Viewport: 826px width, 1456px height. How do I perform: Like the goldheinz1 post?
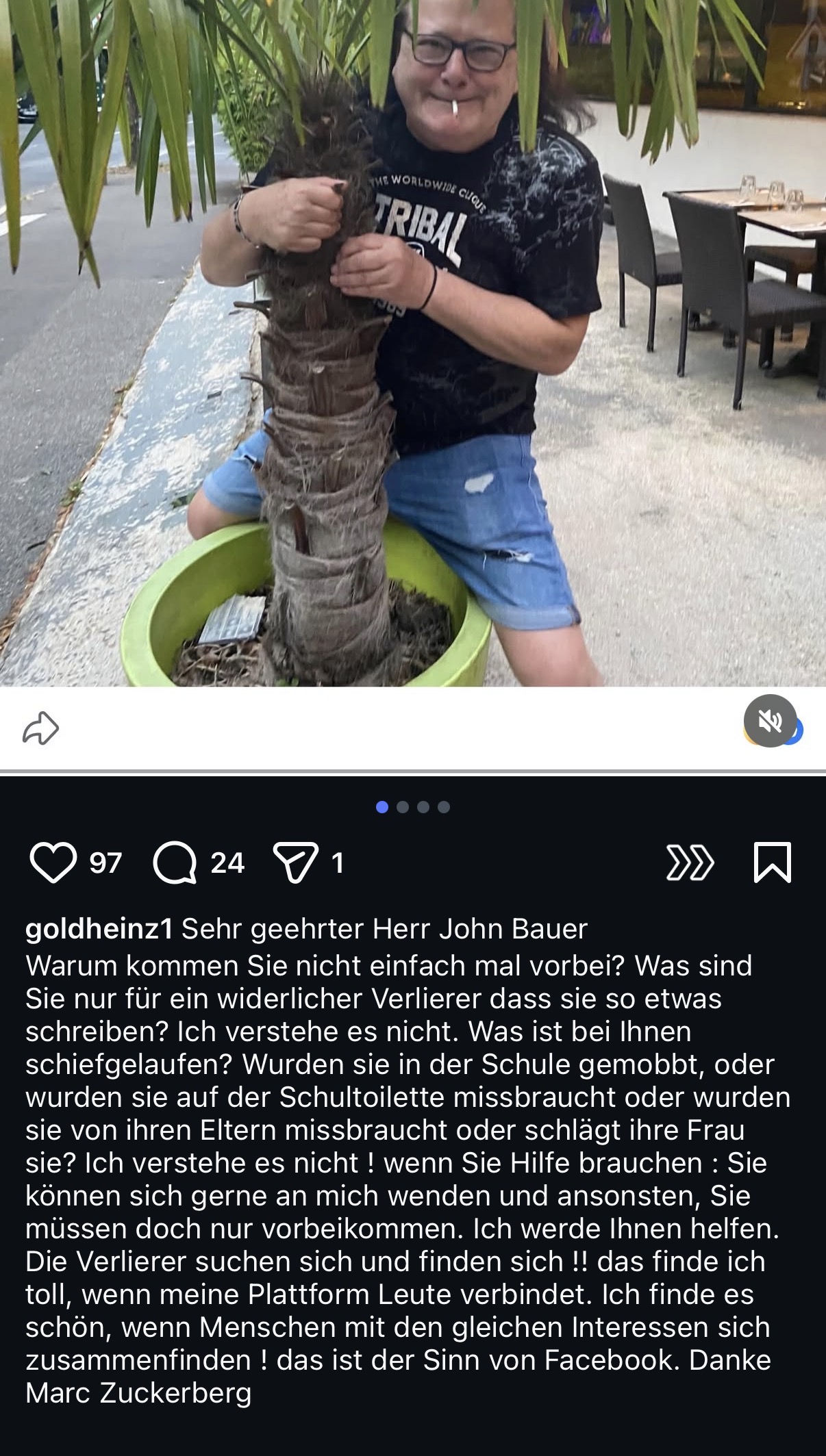pos(53,863)
